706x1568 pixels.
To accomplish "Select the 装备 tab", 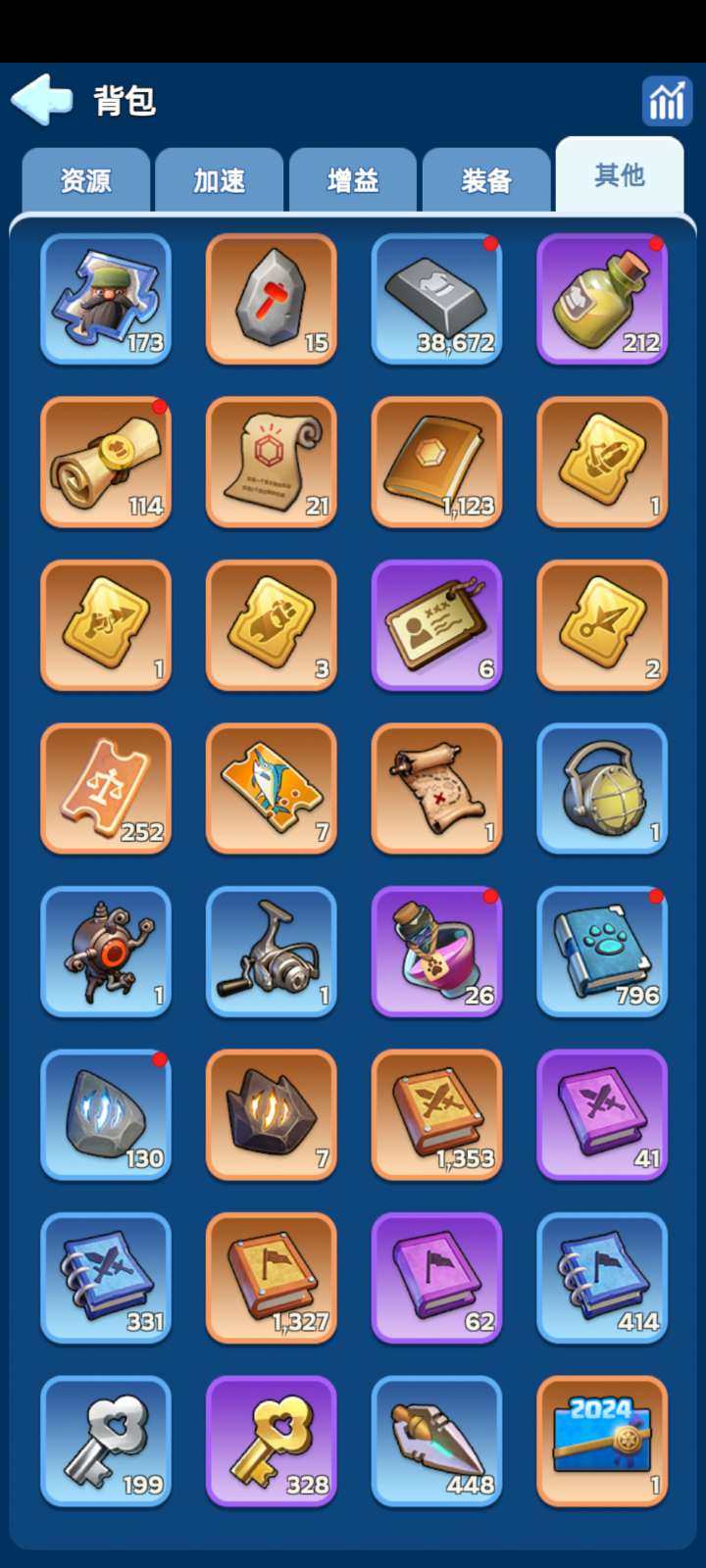I will 486,180.
